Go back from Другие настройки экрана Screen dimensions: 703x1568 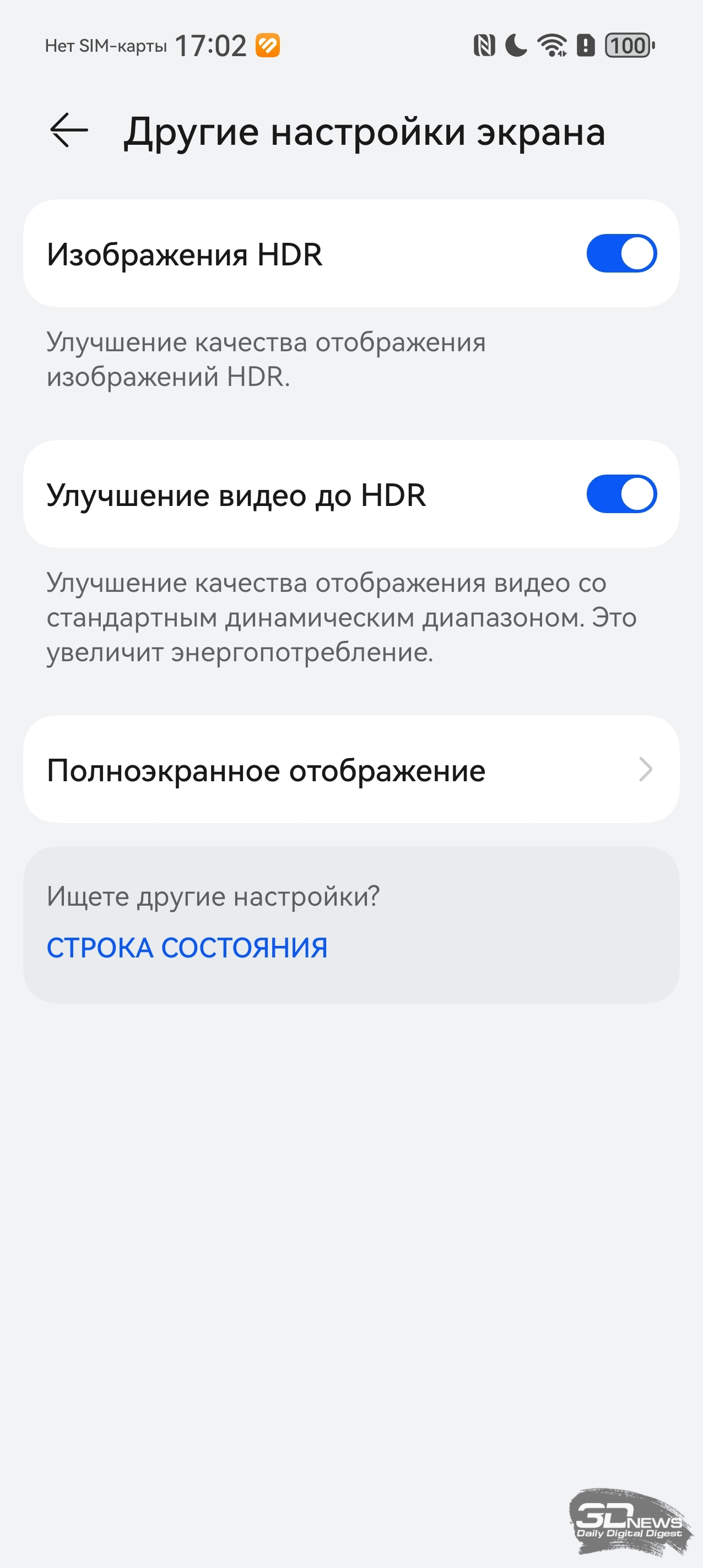point(69,130)
